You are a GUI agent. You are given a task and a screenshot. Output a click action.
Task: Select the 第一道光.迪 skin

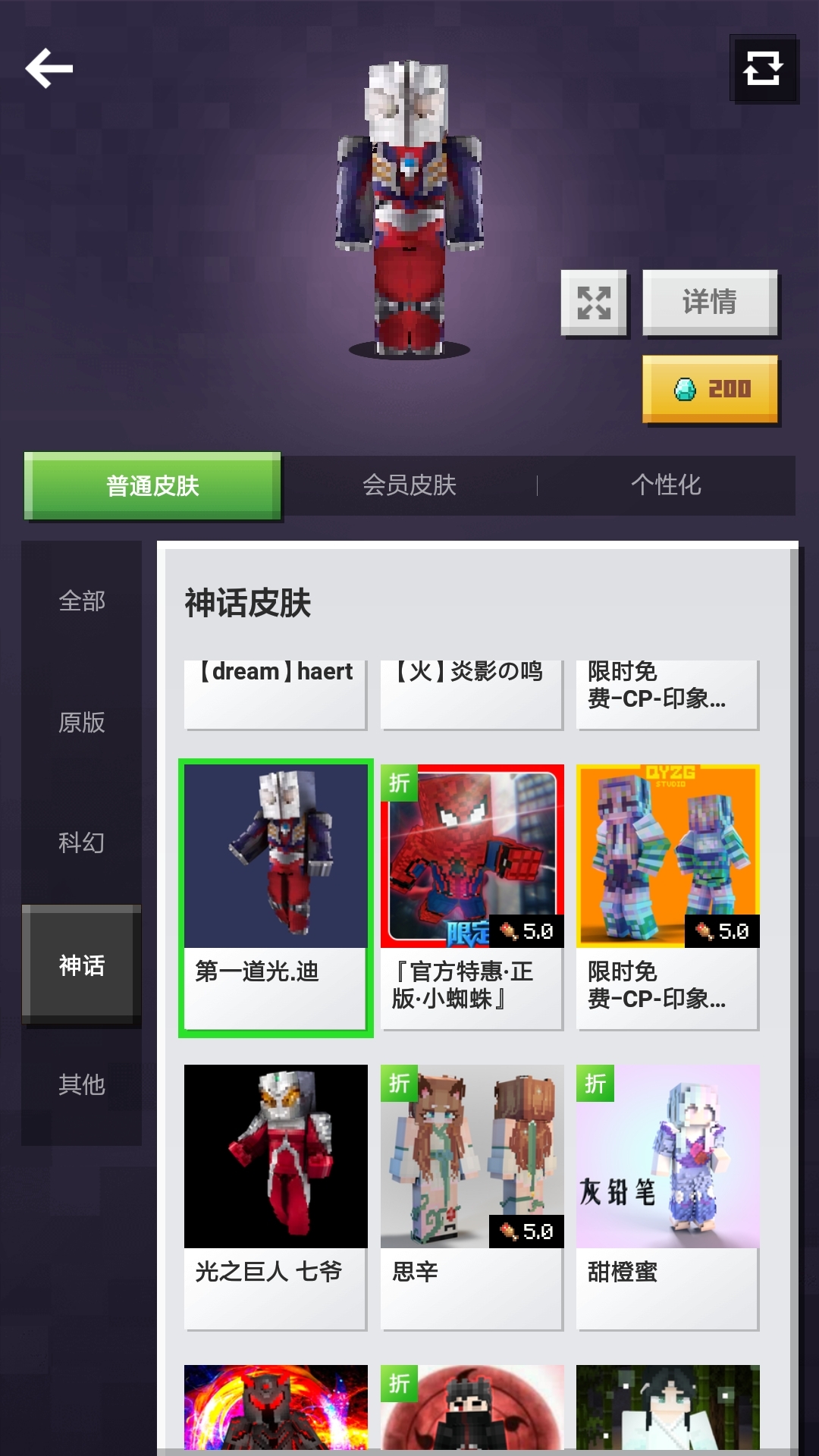pyautogui.click(x=275, y=897)
